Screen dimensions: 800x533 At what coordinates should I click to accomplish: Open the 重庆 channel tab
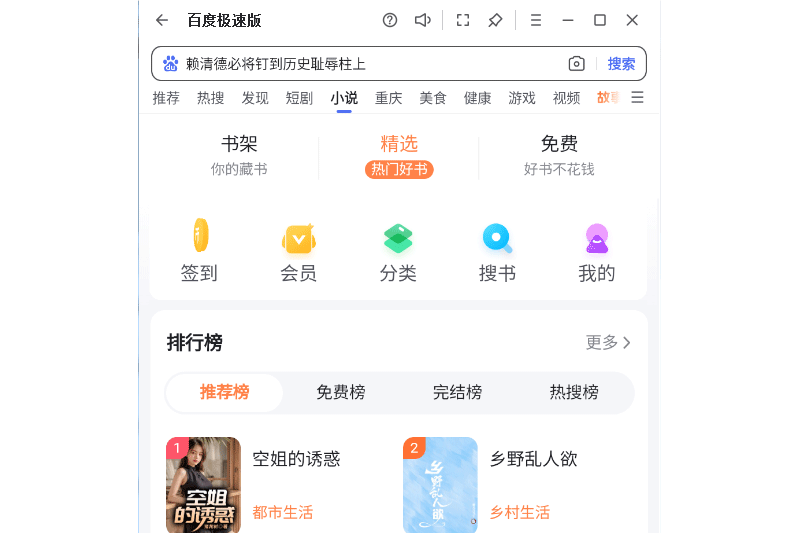pos(388,98)
